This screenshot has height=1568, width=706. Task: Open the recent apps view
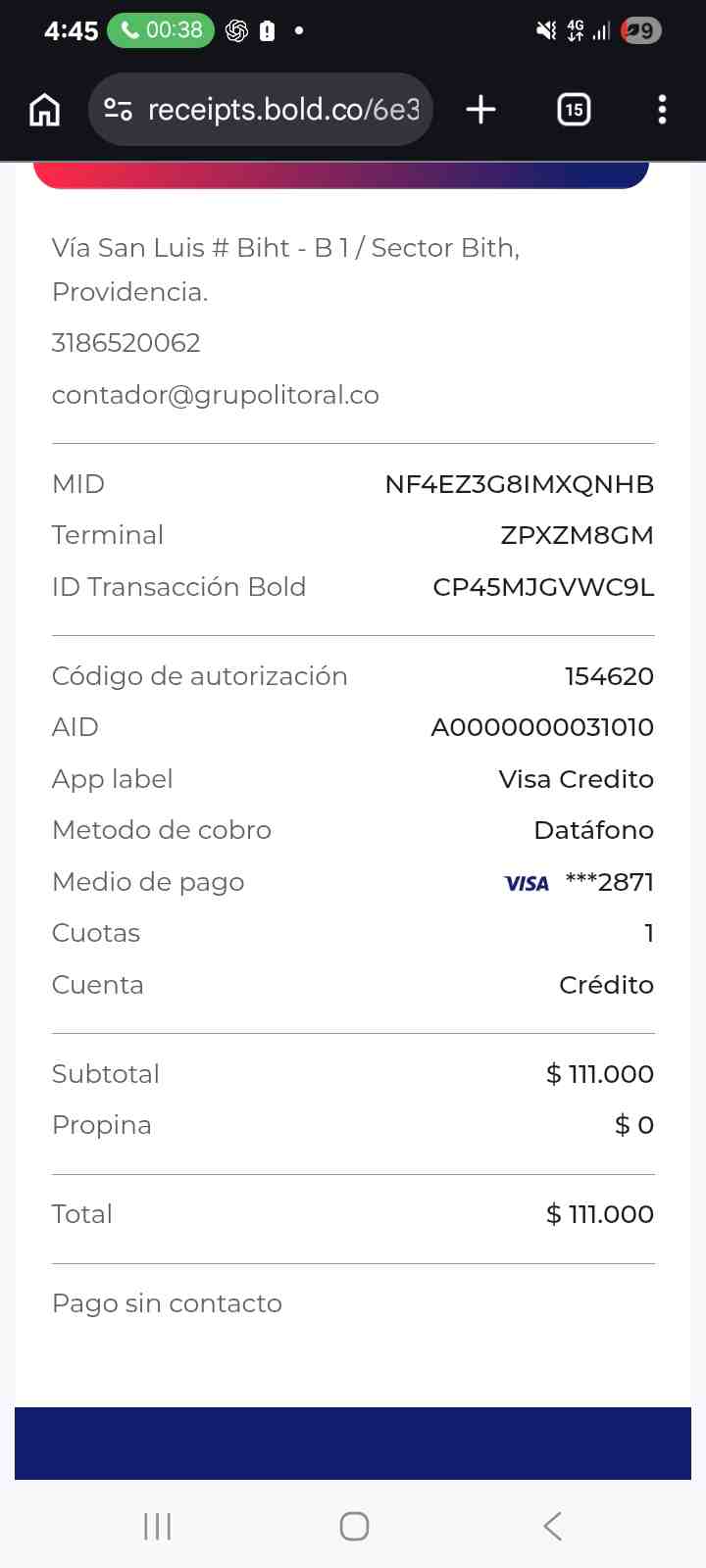point(157,1526)
